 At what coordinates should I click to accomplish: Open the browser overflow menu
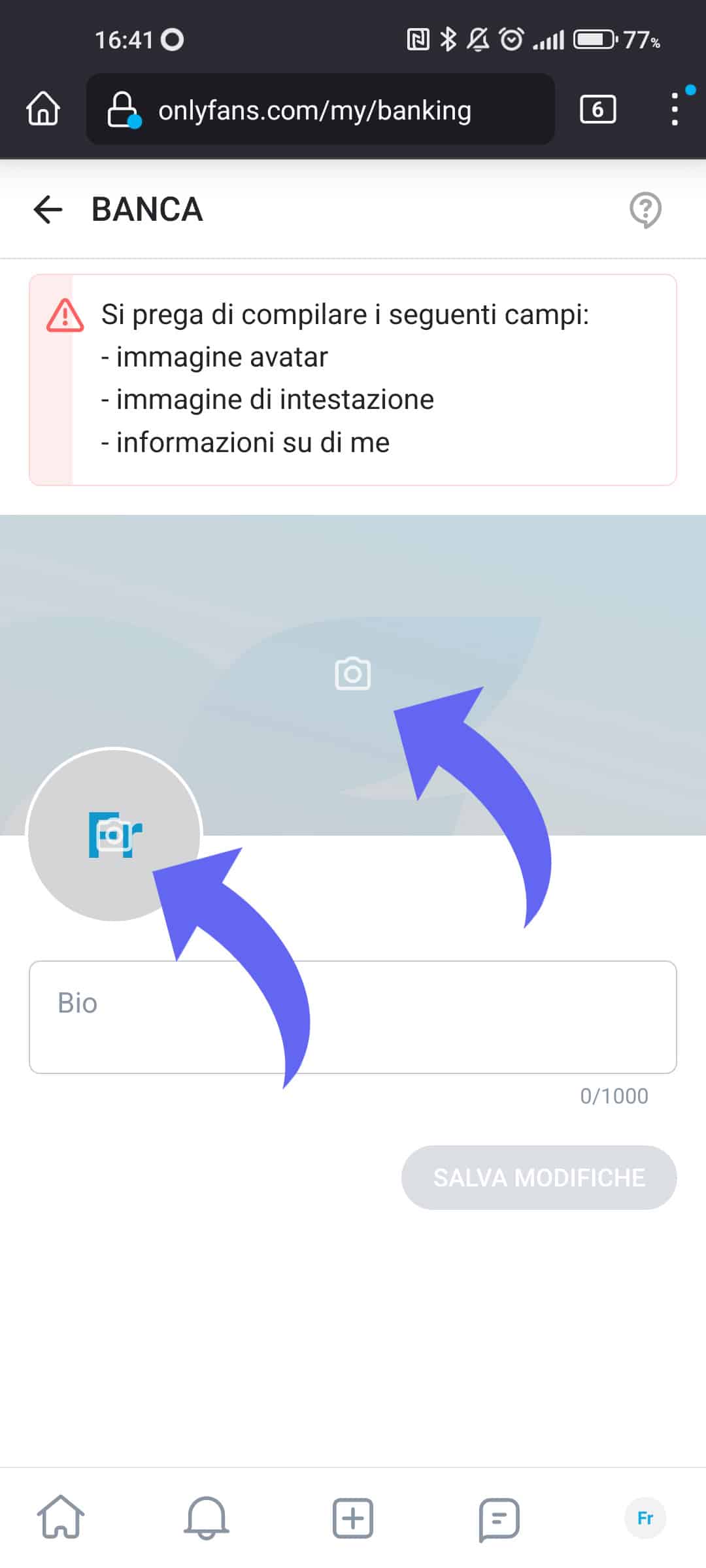tap(675, 110)
